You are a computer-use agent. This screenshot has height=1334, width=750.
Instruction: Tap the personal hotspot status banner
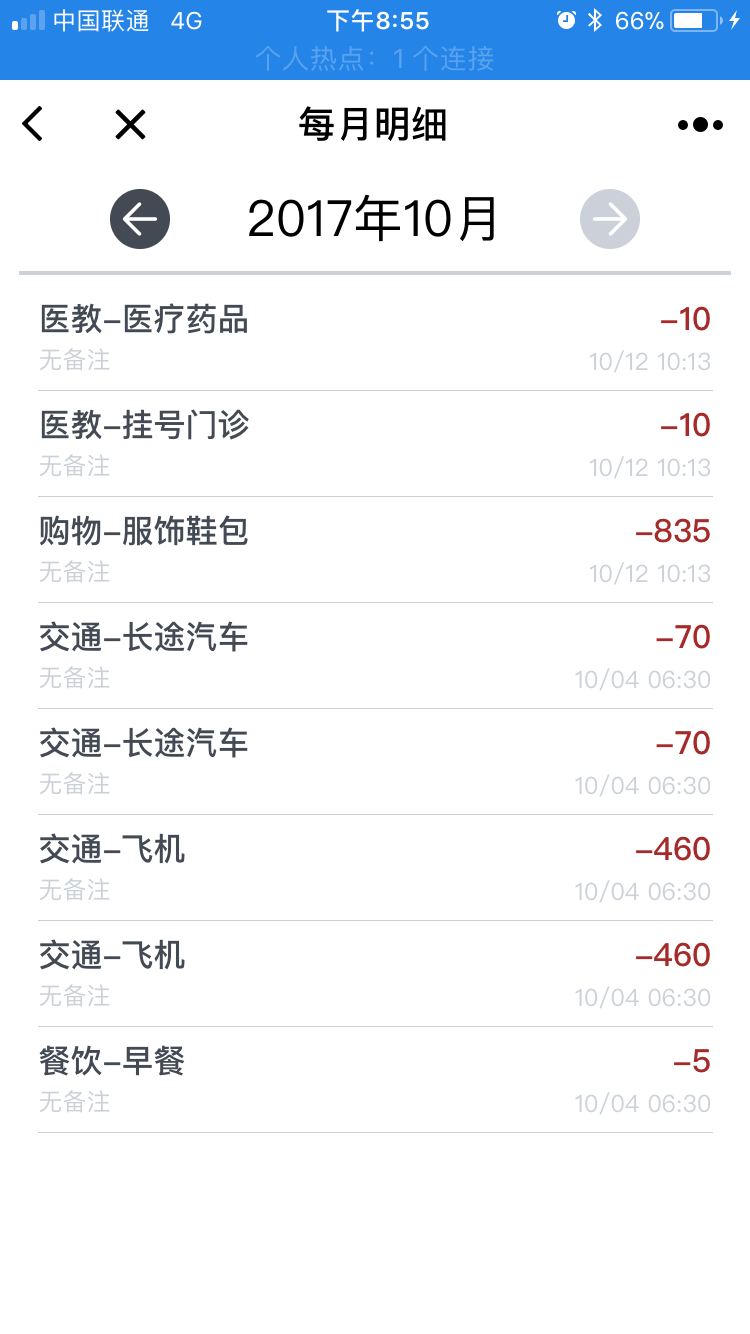click(x=375, y=59)
